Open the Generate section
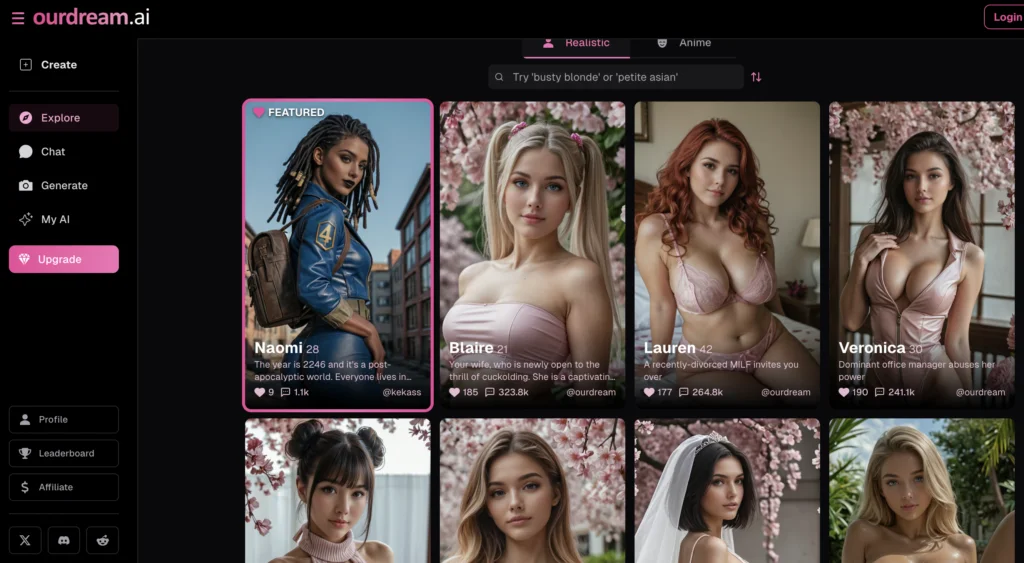1024x563 pixels. tap(63, 186)
